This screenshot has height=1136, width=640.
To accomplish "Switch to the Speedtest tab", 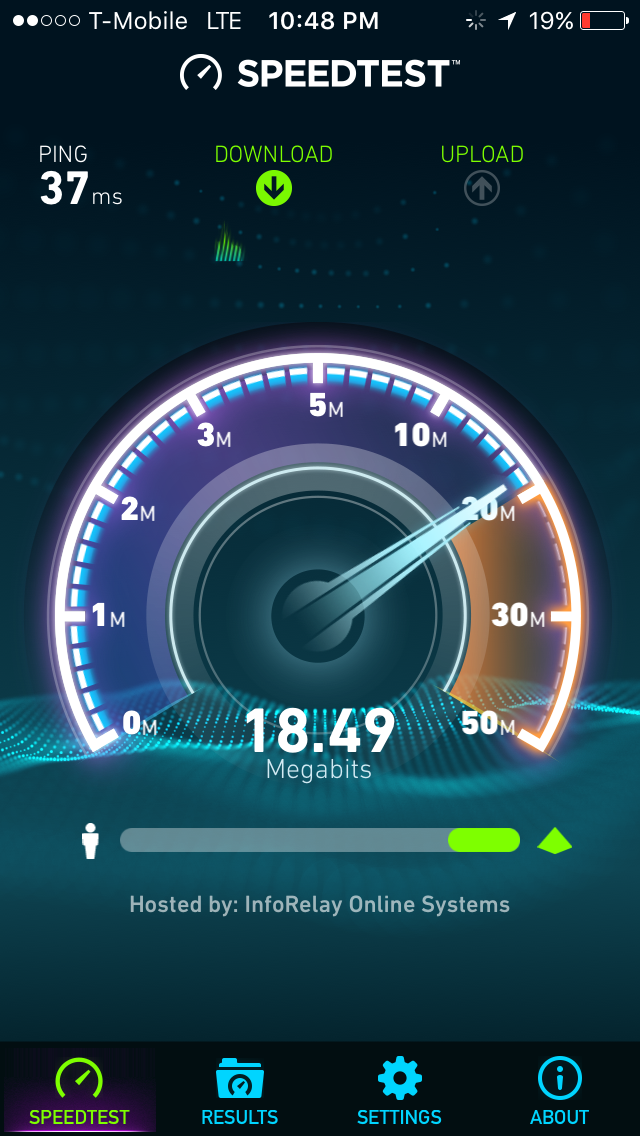I will pyautogui.click(x=80, y=1090).
